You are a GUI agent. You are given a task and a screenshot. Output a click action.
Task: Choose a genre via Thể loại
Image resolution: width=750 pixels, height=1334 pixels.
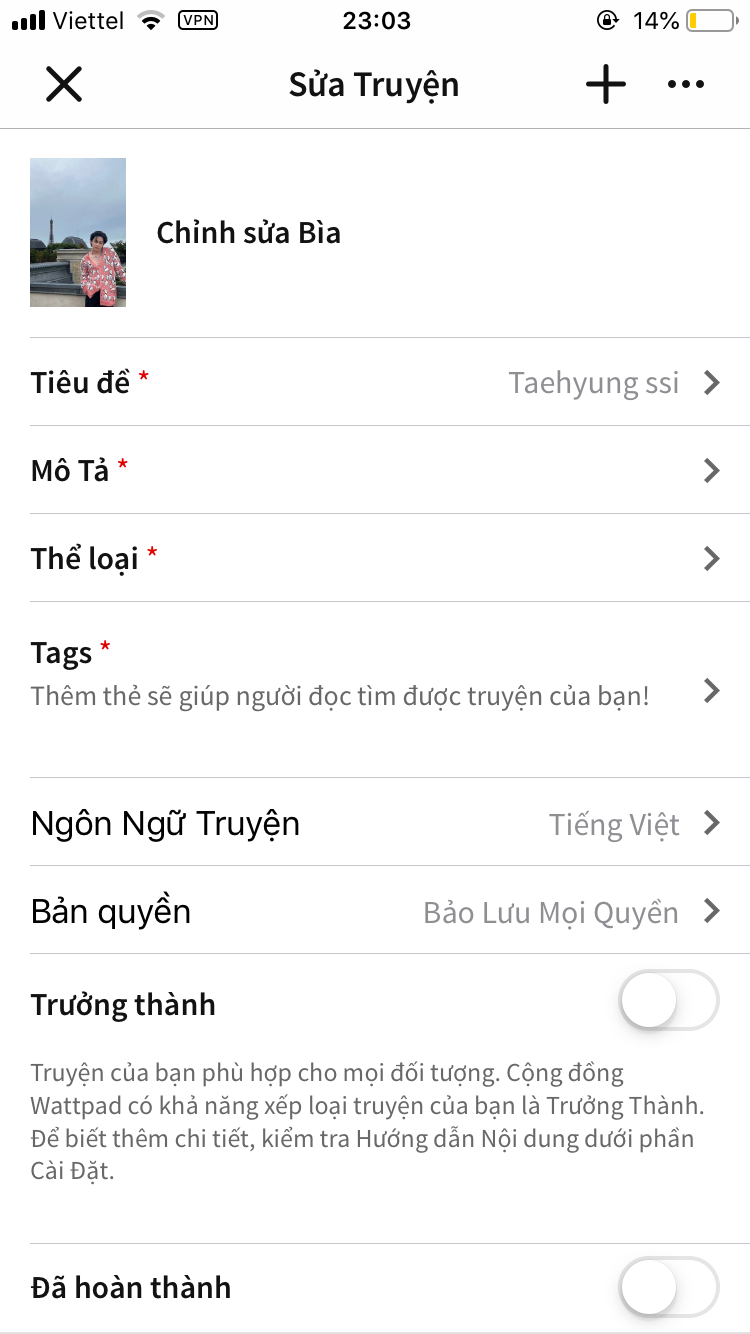pyautogui.click(x=375, y=558)
